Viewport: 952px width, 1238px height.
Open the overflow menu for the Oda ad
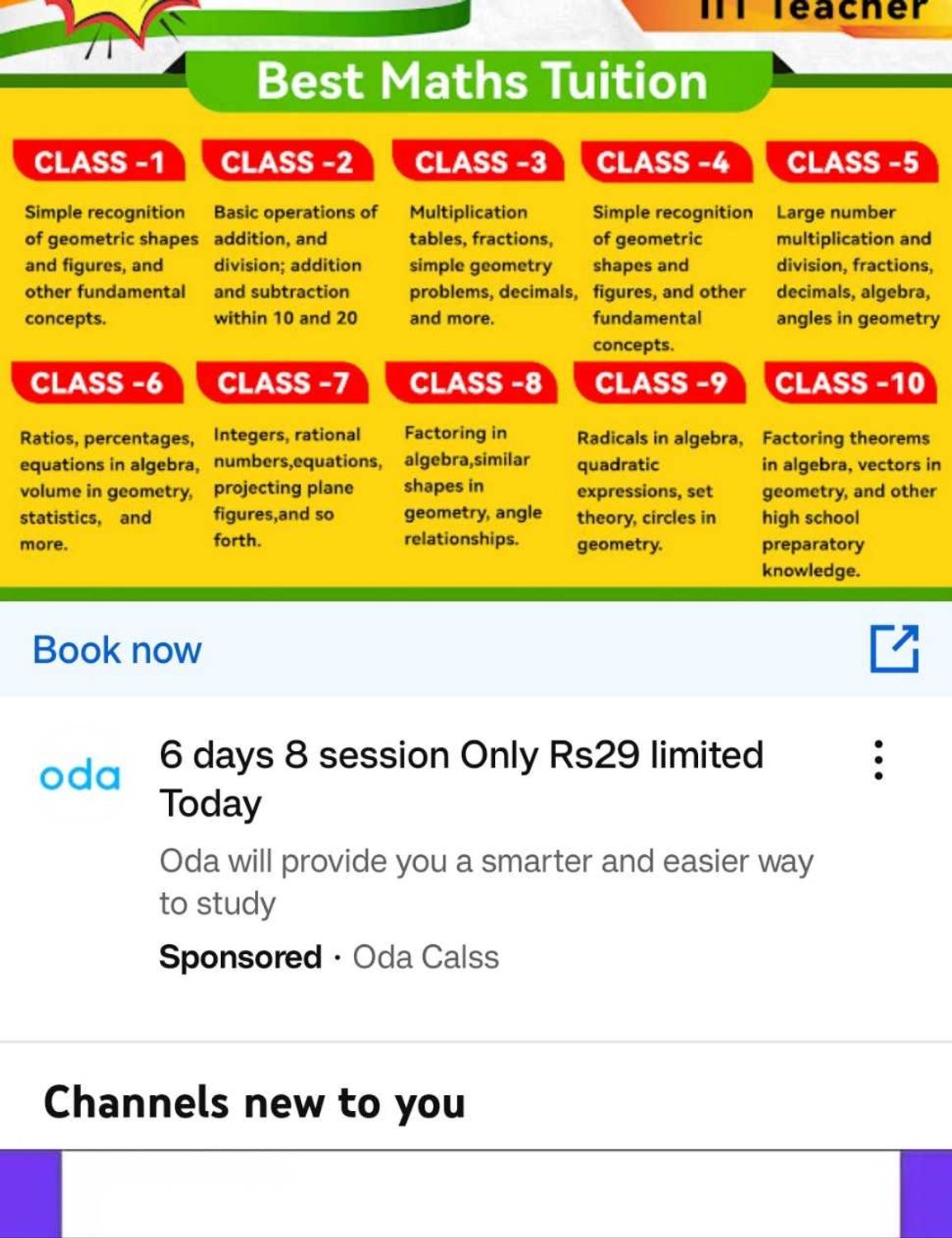click(x=879, y=760)
